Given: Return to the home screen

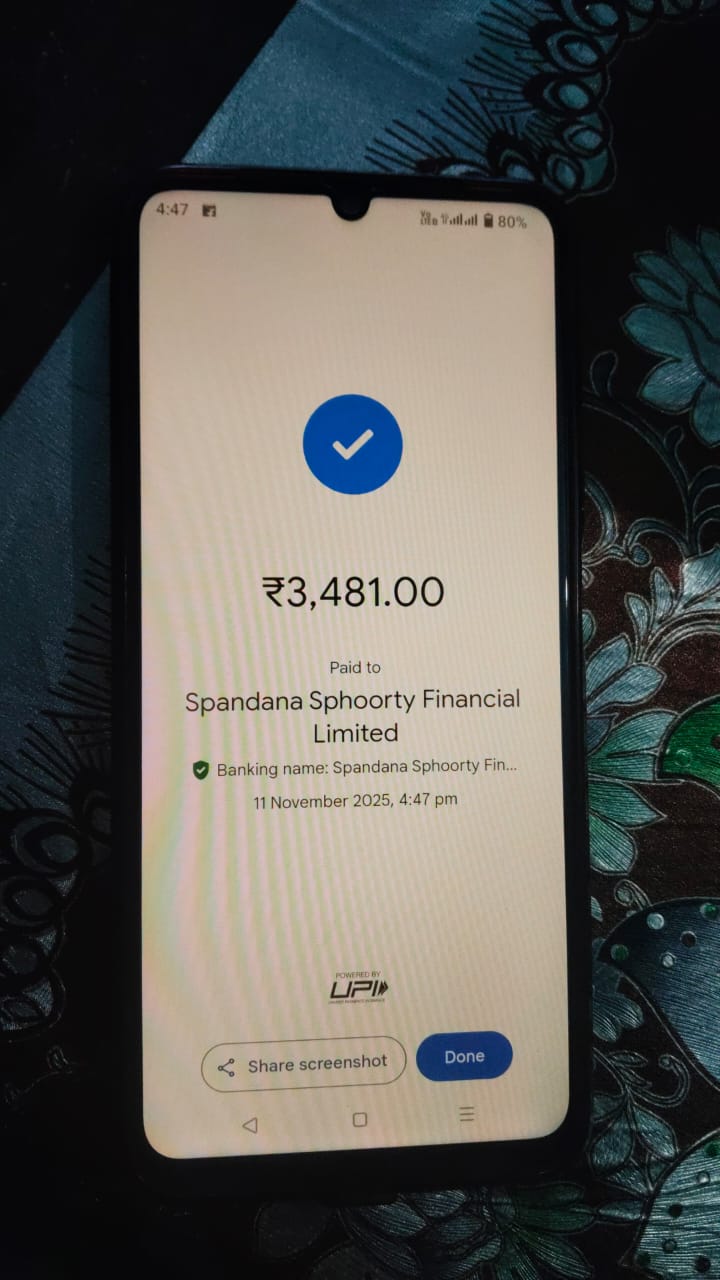Looking at the screenshot, I should click(360, 1120).
